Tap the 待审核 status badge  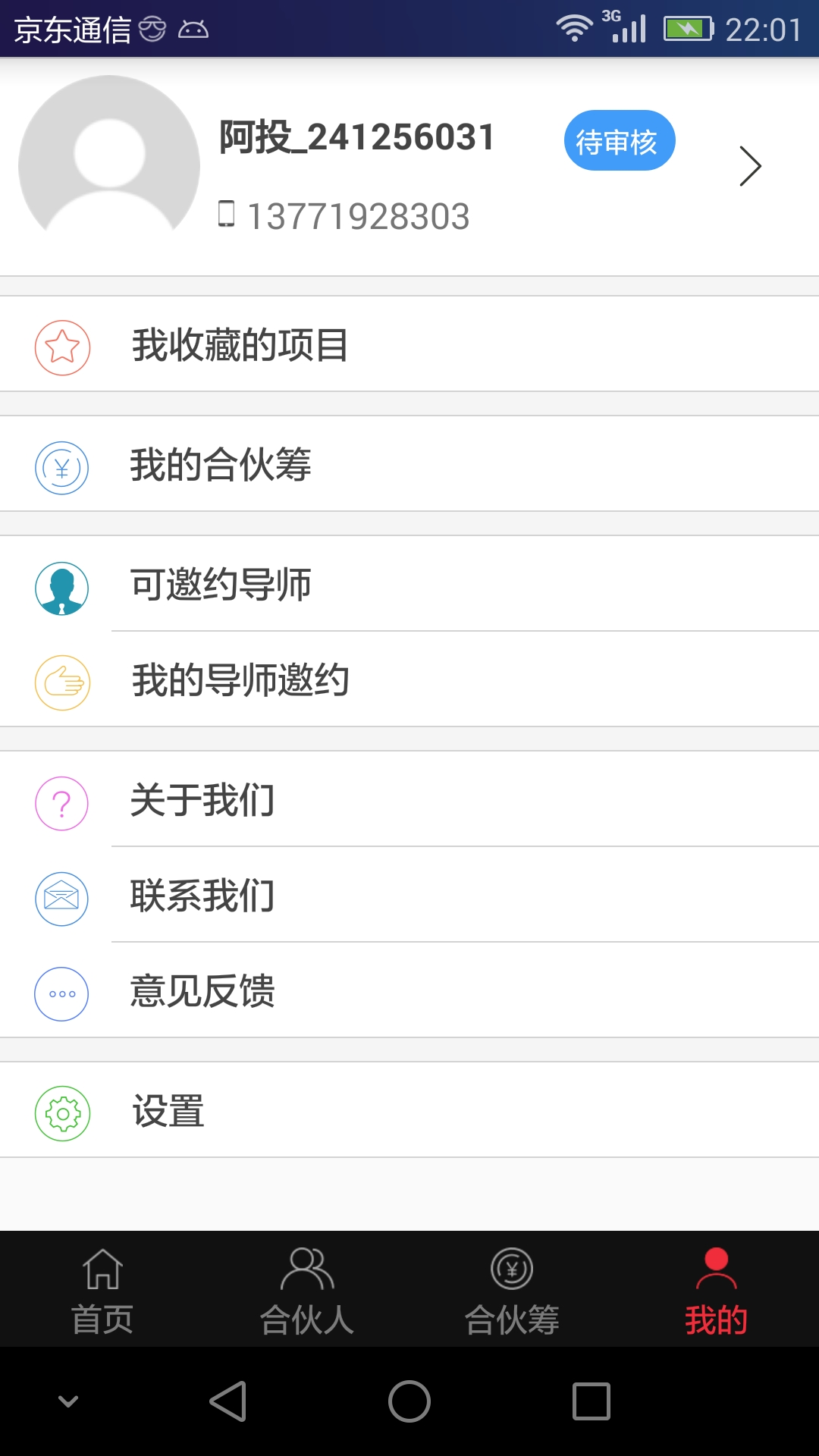[x=620, y=140]
